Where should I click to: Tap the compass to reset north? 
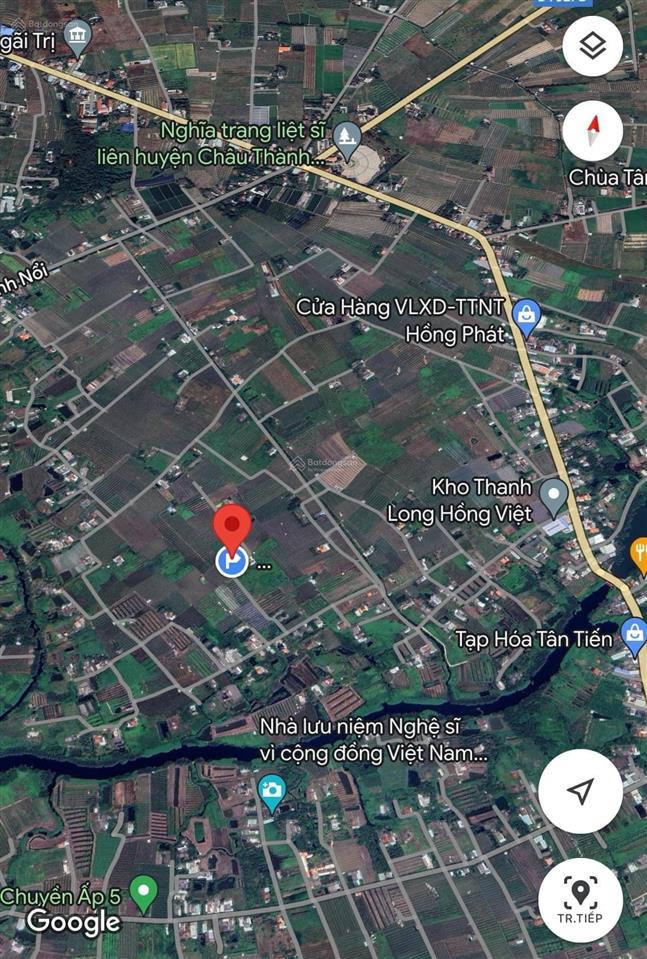(593, 130)
